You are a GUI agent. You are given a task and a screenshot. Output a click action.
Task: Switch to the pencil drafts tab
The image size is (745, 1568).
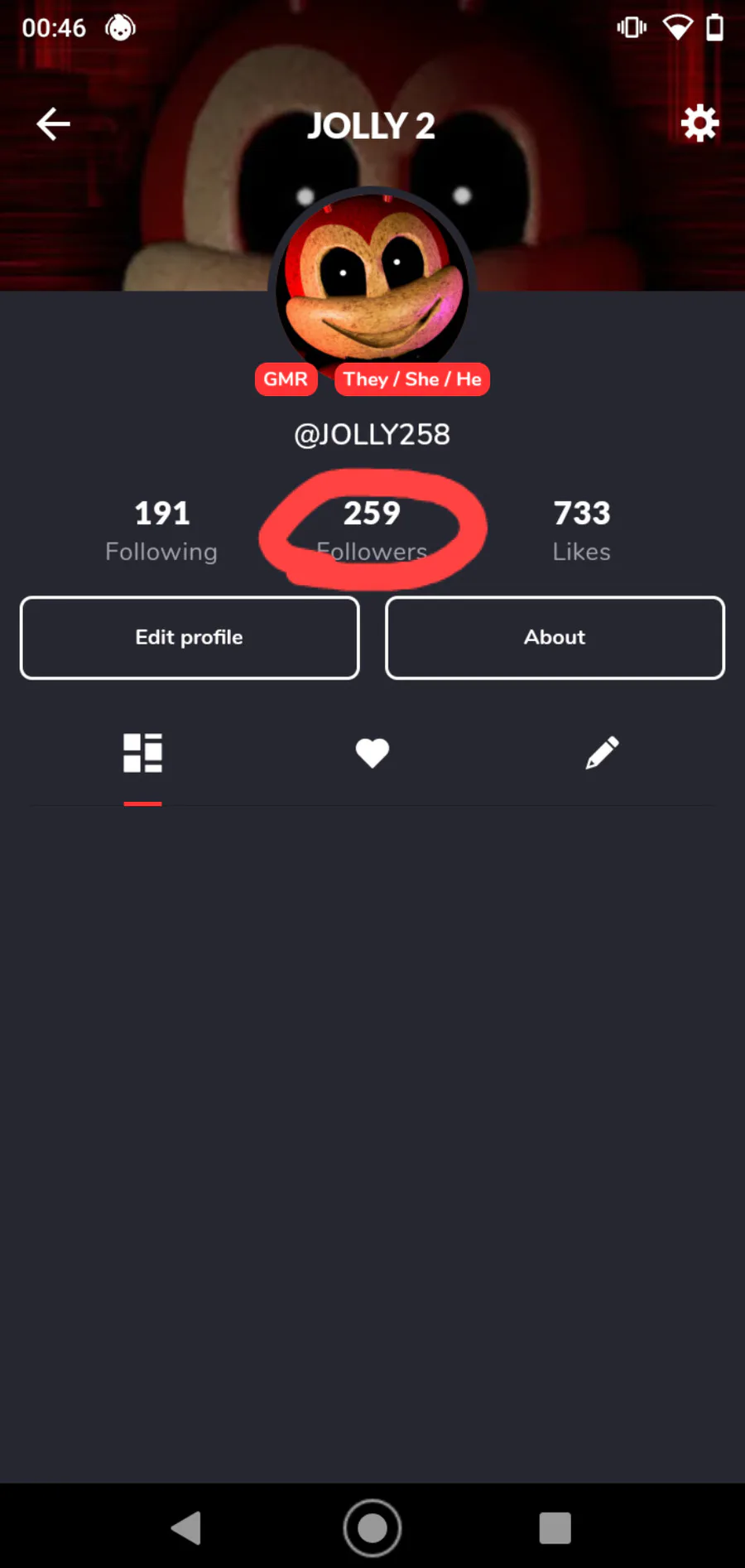point(602,753)
